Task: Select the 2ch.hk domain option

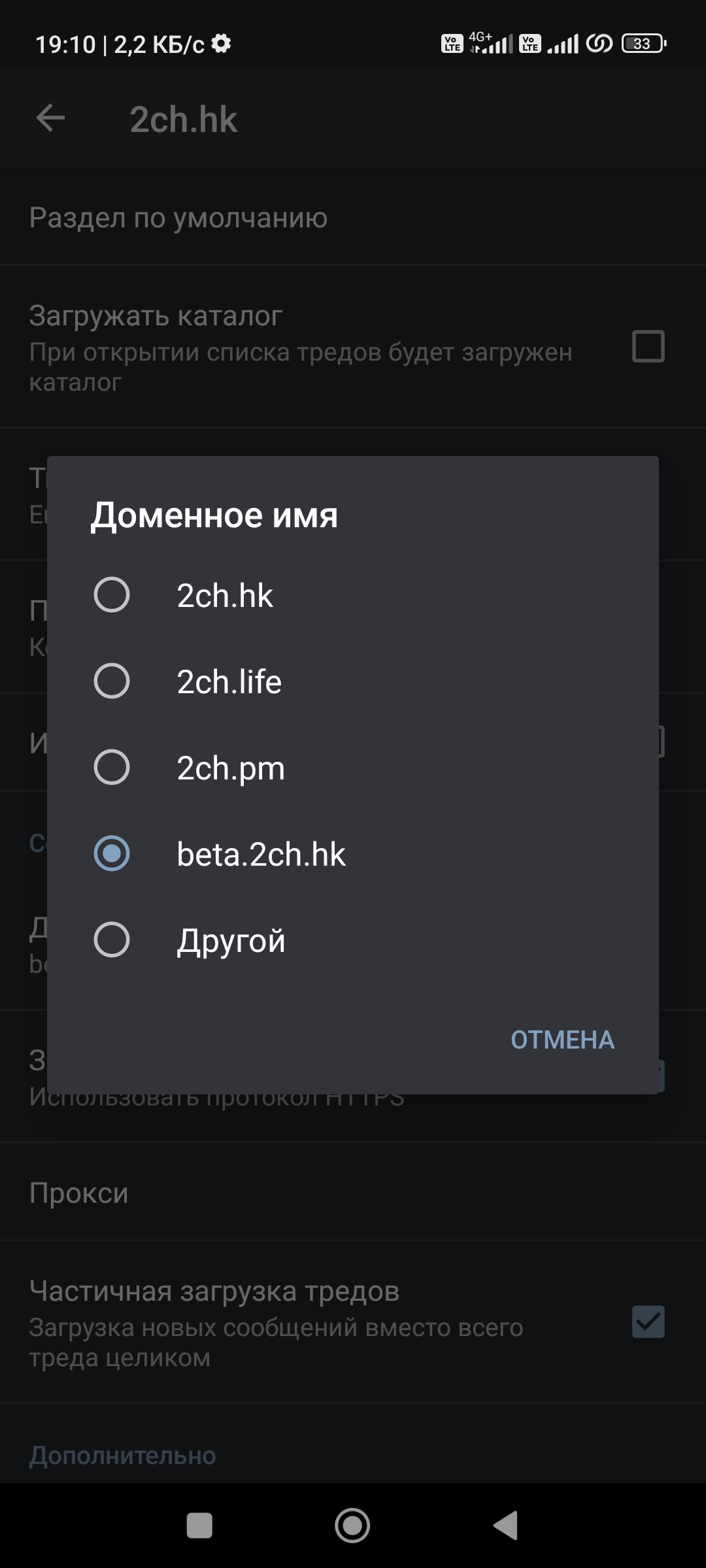Action: tap(353, 595)
